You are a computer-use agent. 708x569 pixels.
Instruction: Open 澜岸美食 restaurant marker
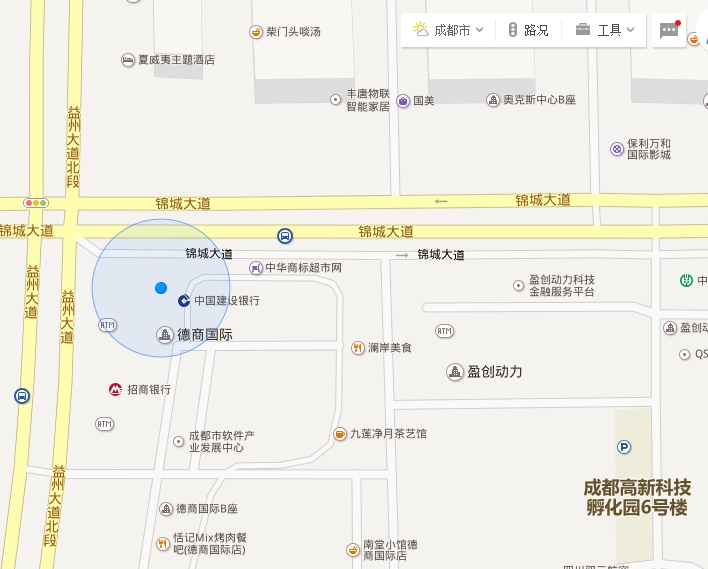pos(357,348)
